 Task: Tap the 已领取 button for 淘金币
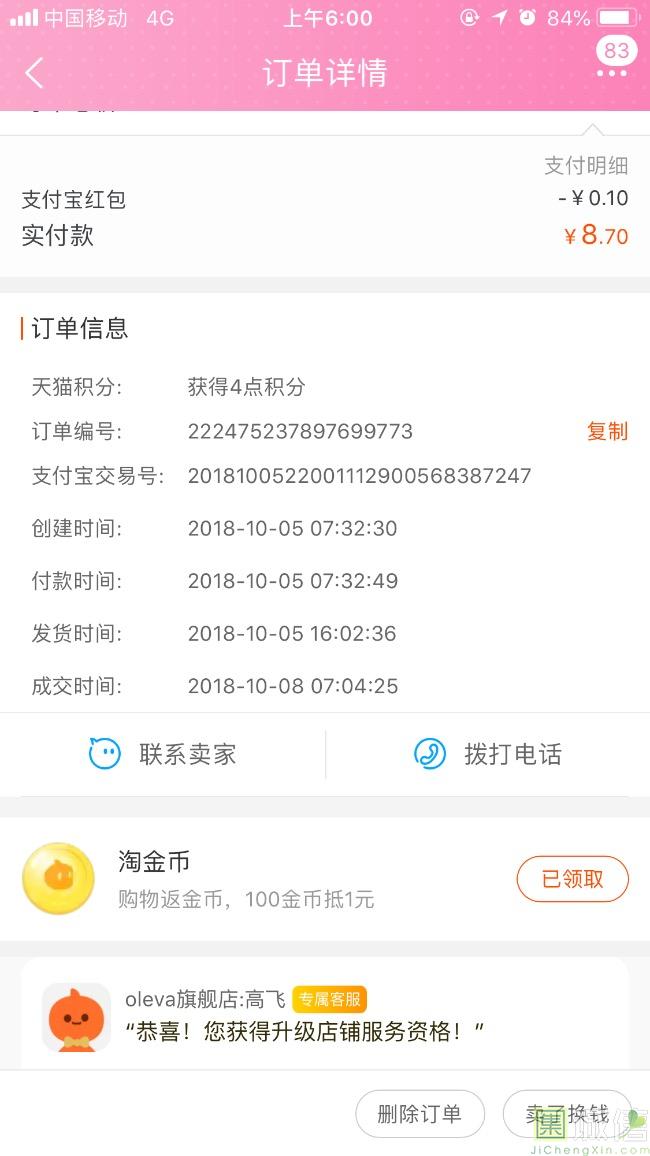click(x=572, y=879)
